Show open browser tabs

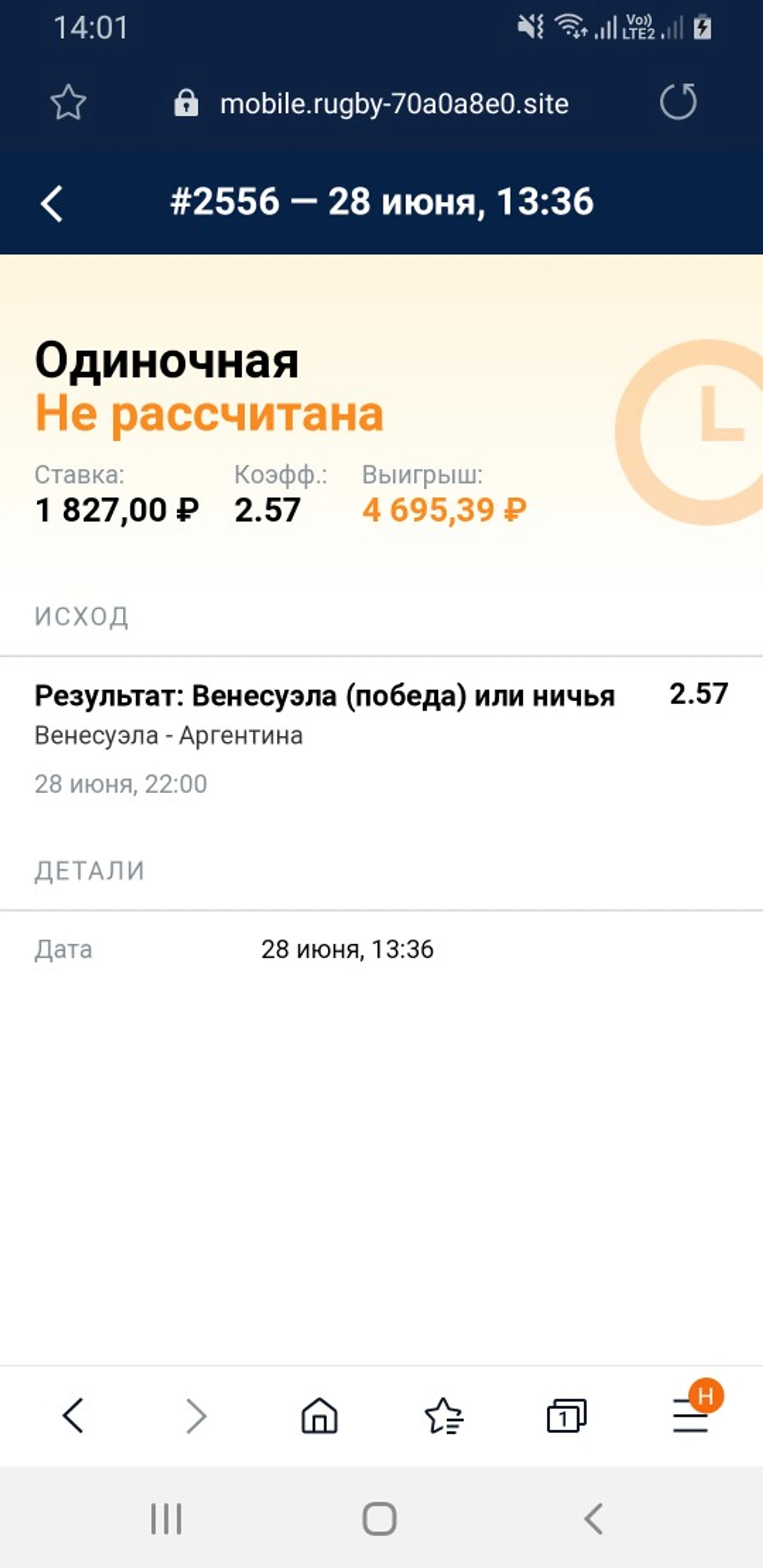(x=567, y=1415)
